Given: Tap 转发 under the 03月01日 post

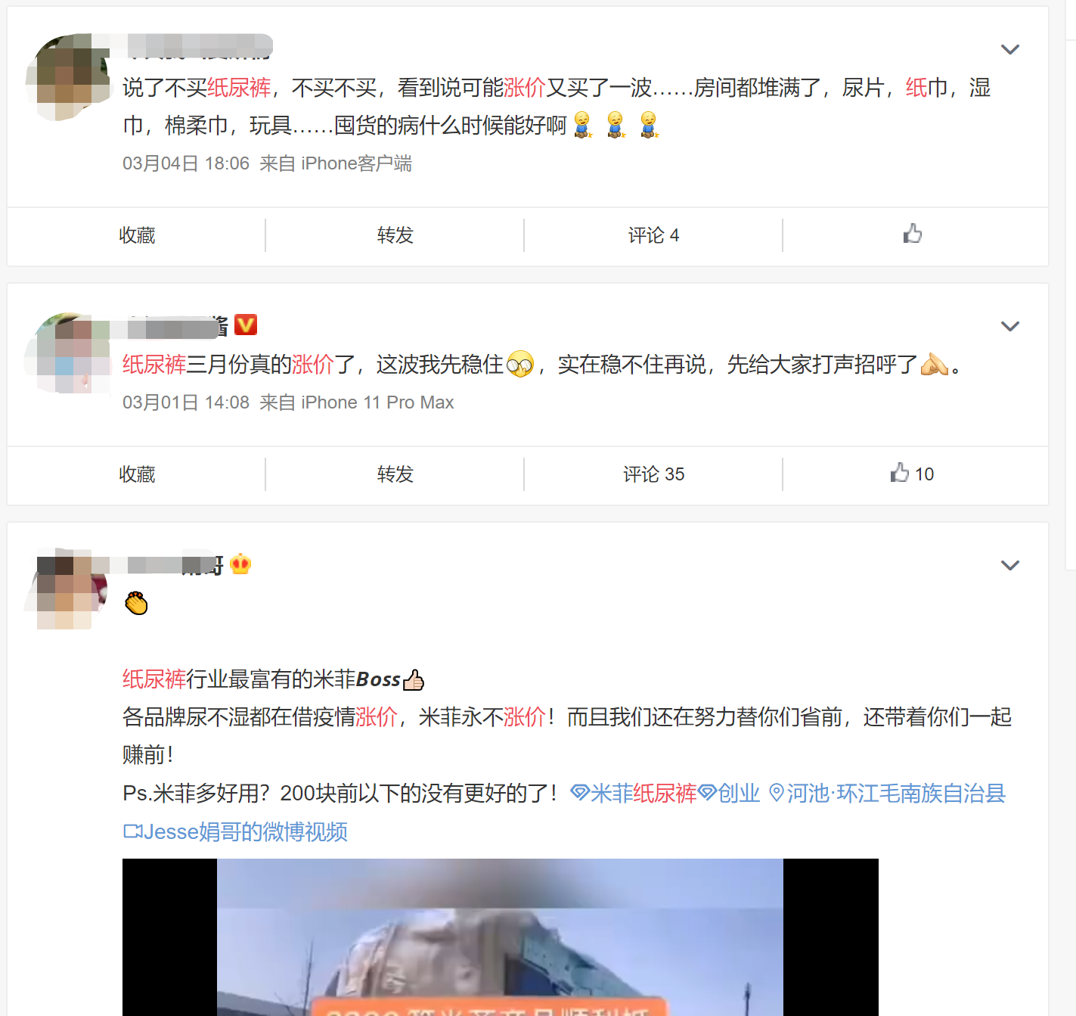Looking at the screenshot, I should point(395,474).
